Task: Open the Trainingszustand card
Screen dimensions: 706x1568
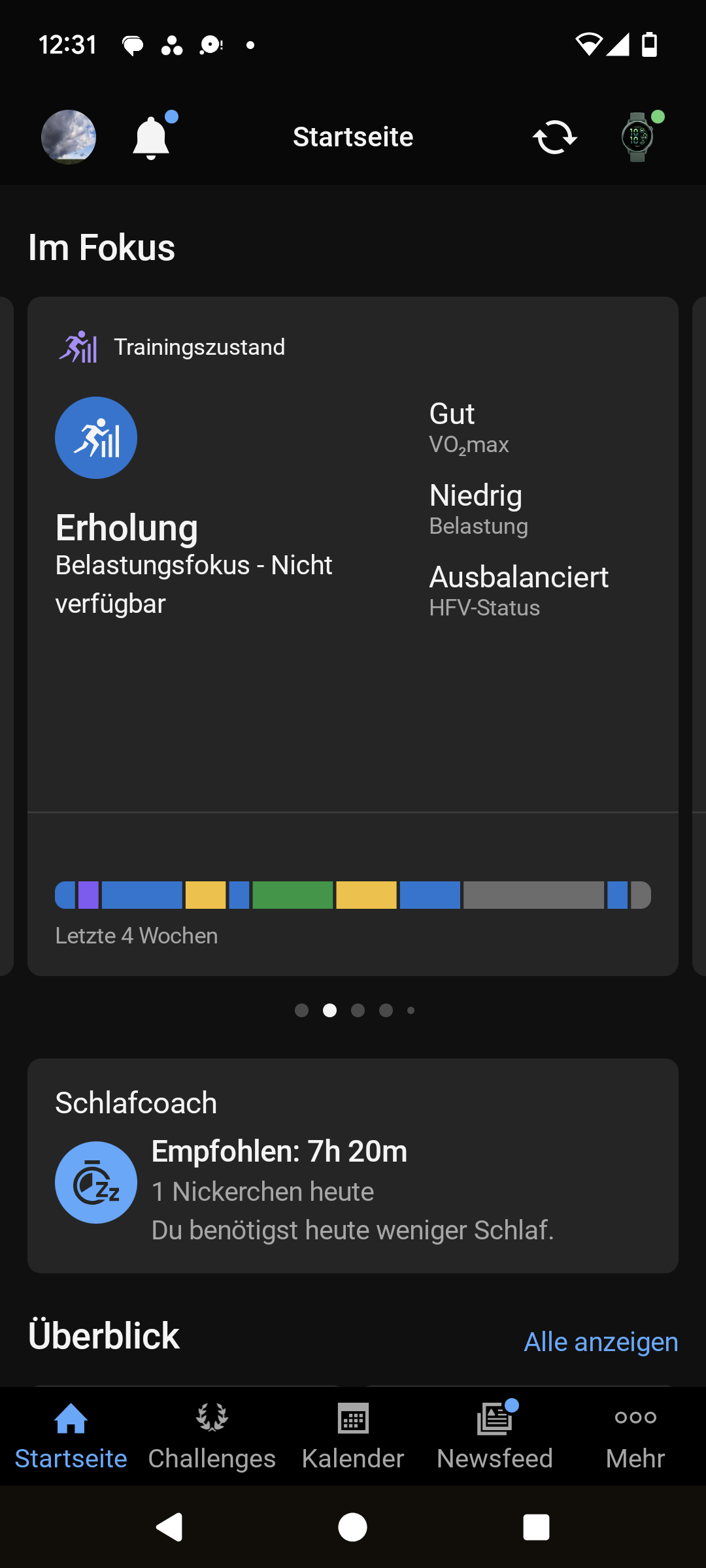Action: click(x=353, y=636)
